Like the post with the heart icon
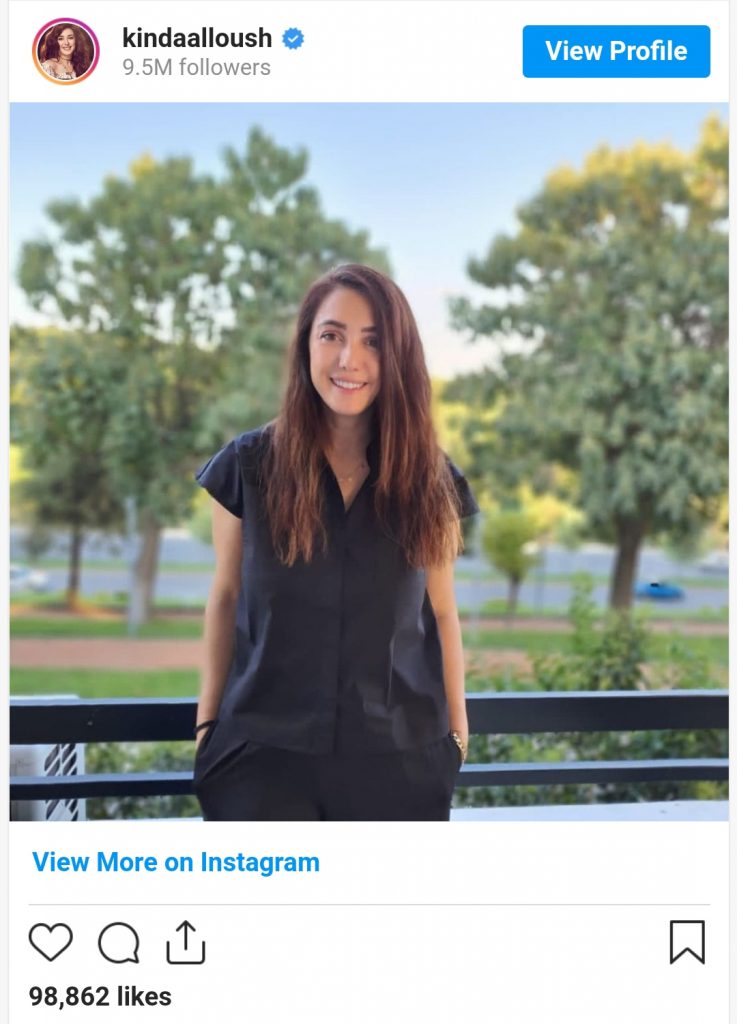Image resolution: width=737 pixels, height=1024 pixels. coord(50,942)
